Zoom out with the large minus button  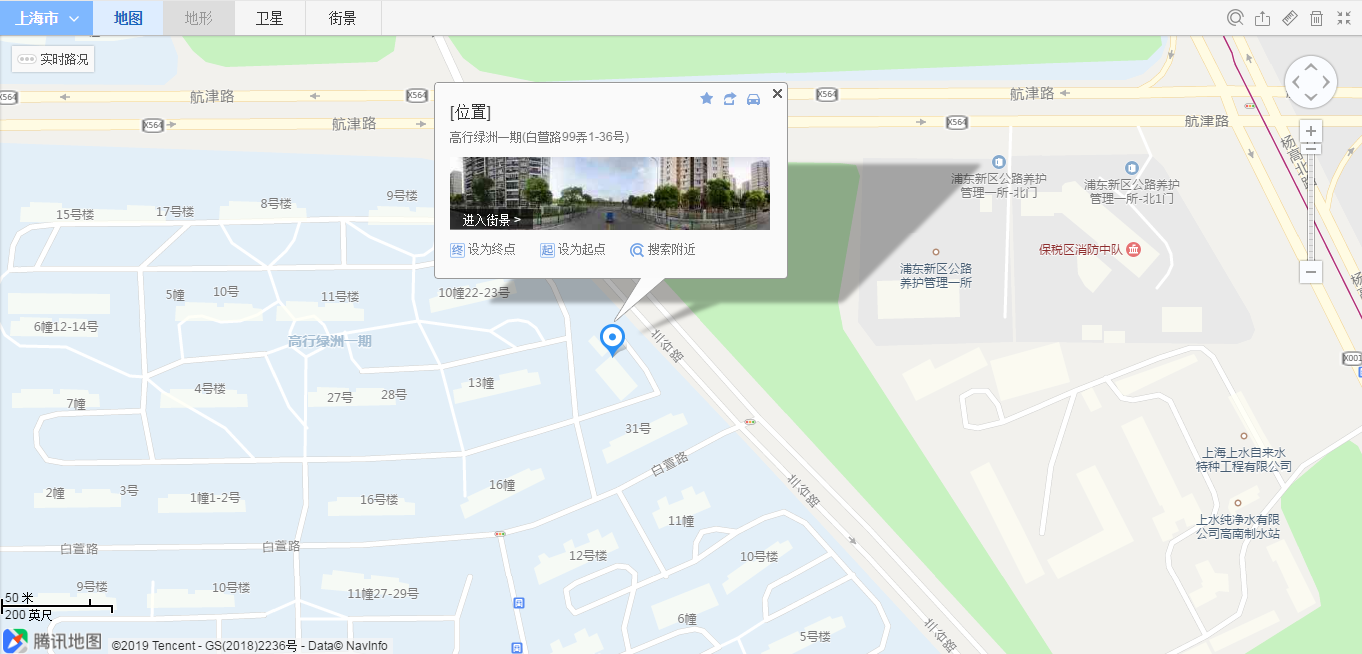[x=1311, y=272]
